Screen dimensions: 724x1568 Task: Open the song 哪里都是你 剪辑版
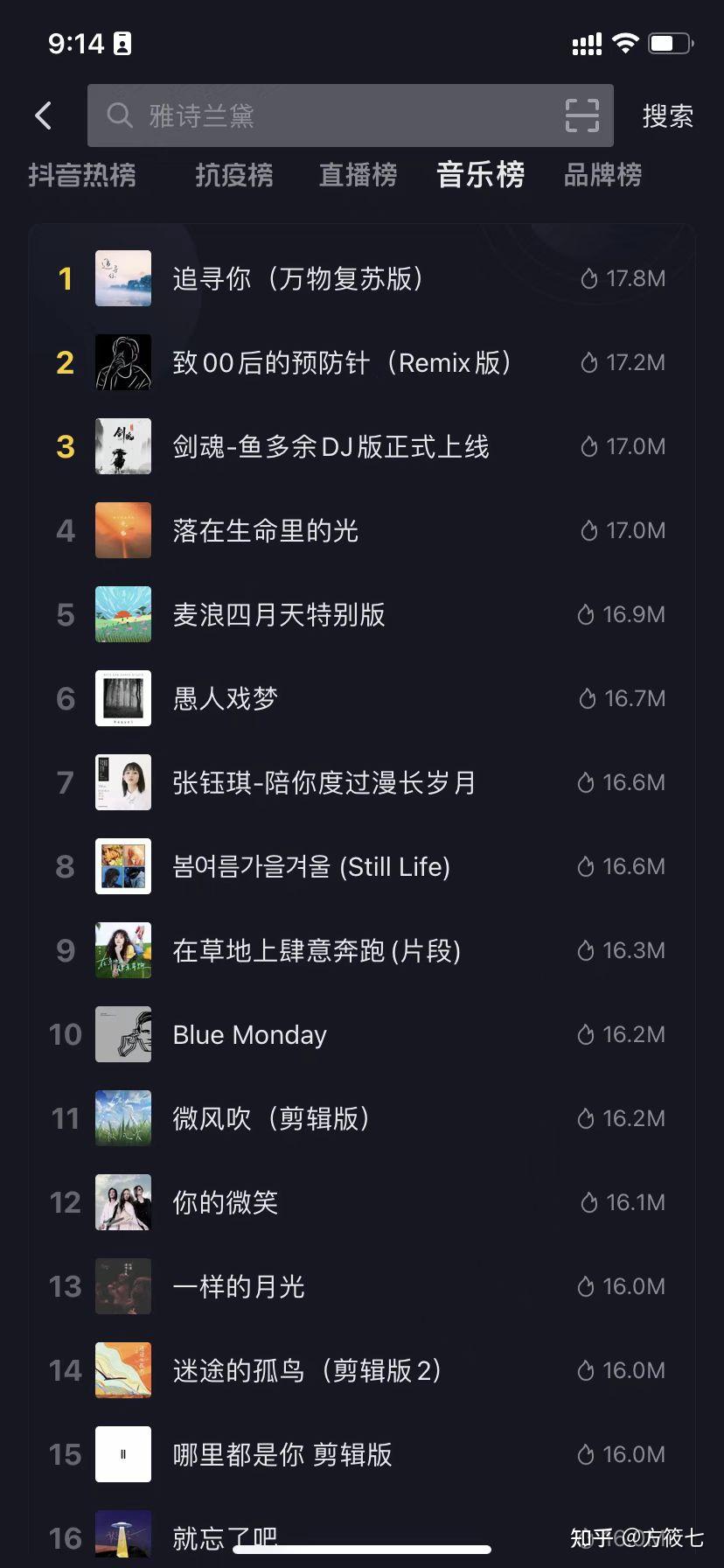point(282,1455)
